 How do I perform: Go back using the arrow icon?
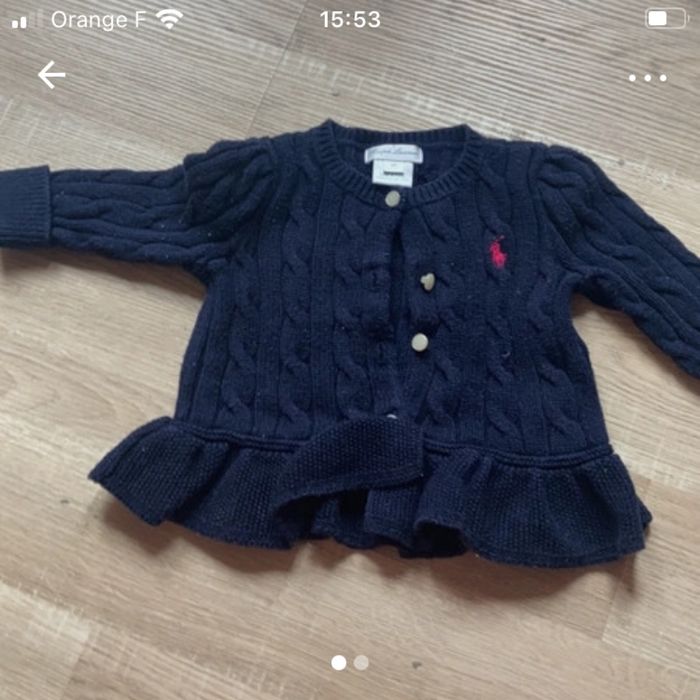pyautogui.click(x=51, y=75)
